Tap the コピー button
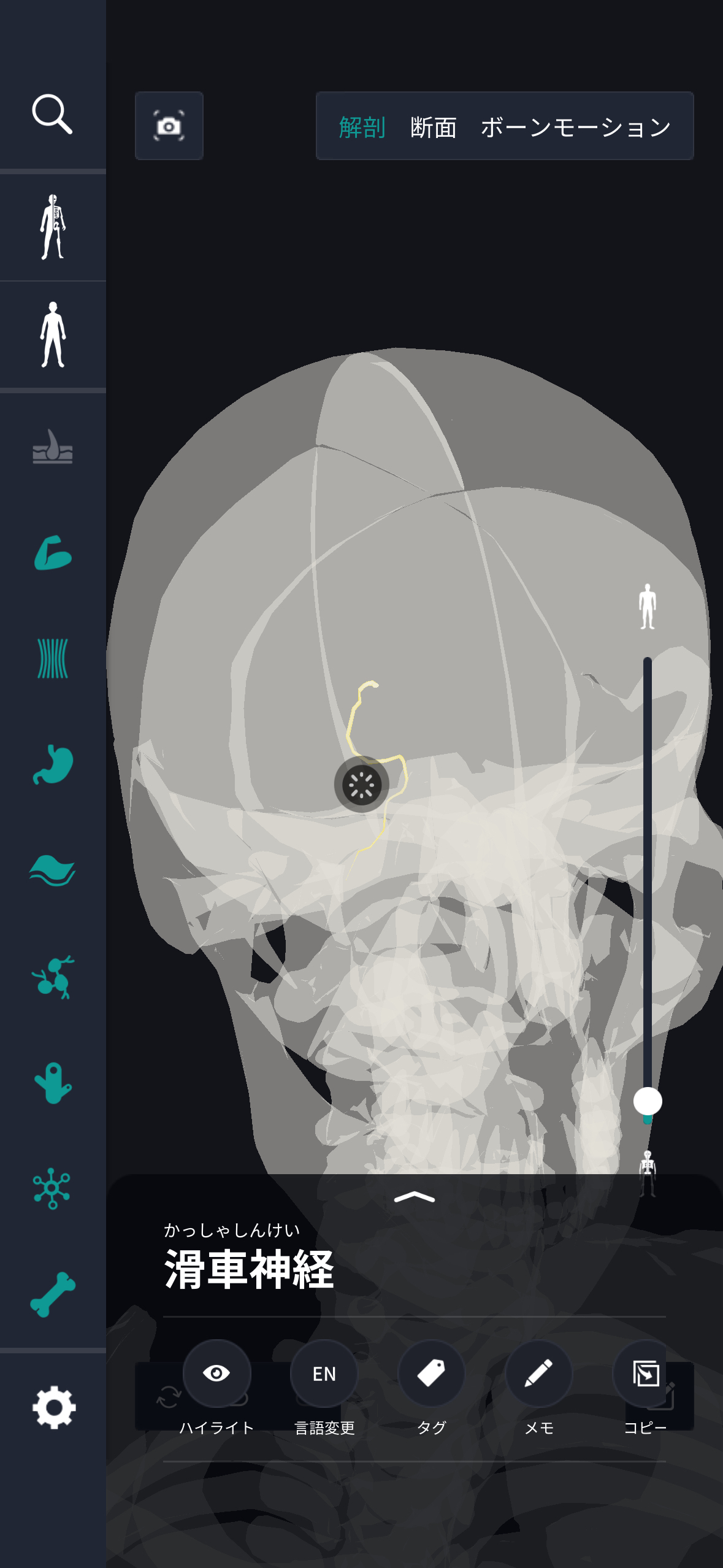 (x=645, y=1373)
